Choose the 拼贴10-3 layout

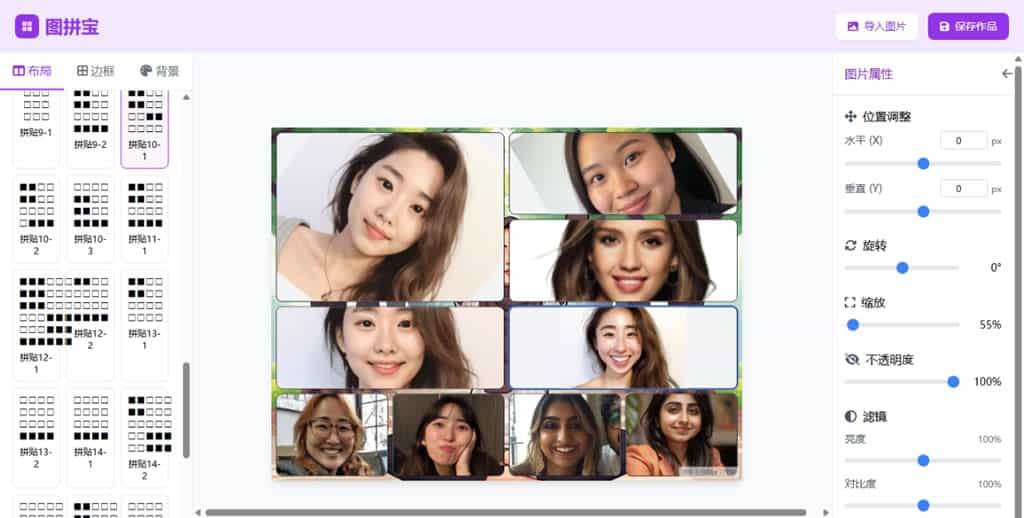tap(90, 218)
